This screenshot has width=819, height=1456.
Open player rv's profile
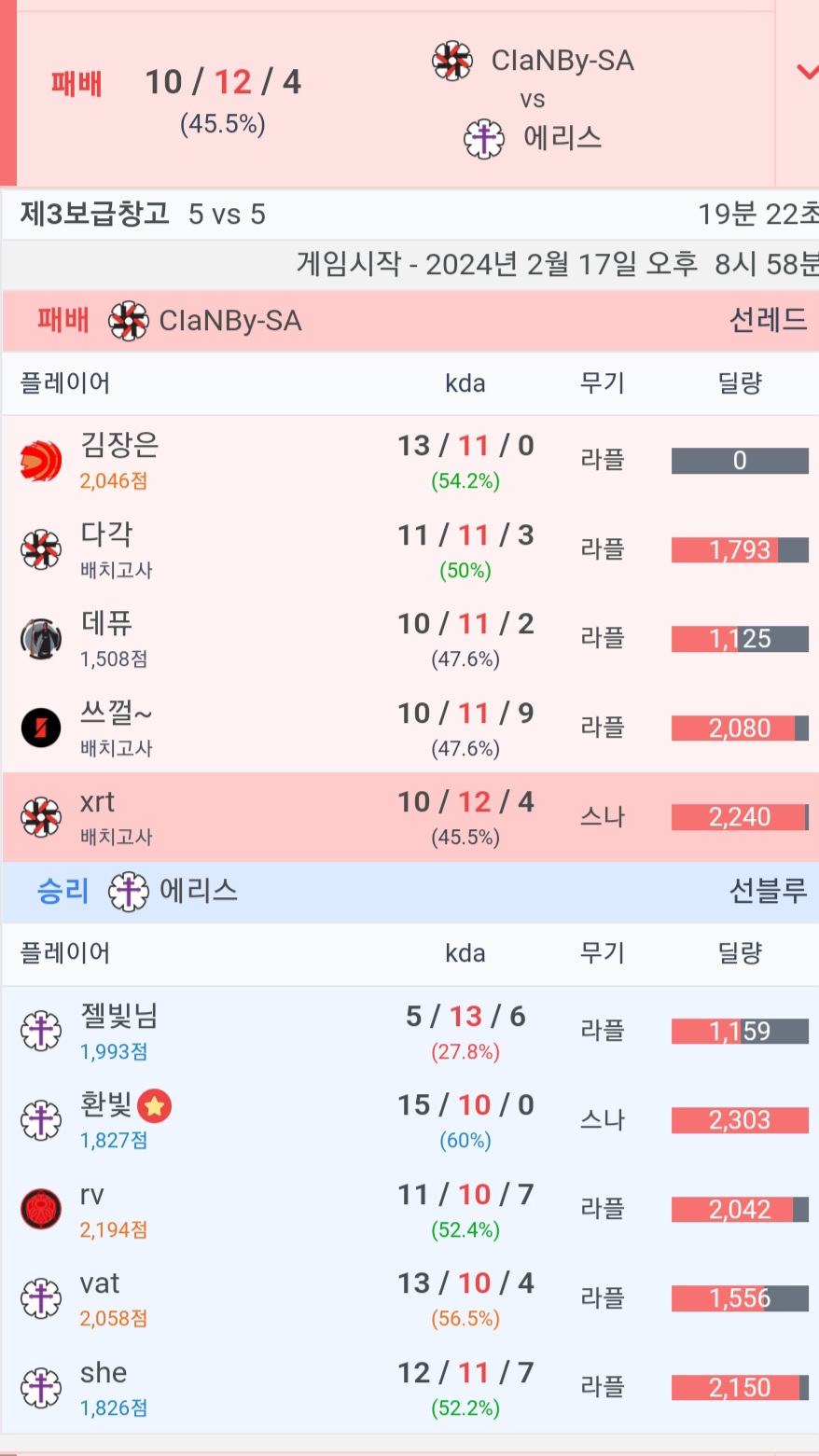point(92,1195)
